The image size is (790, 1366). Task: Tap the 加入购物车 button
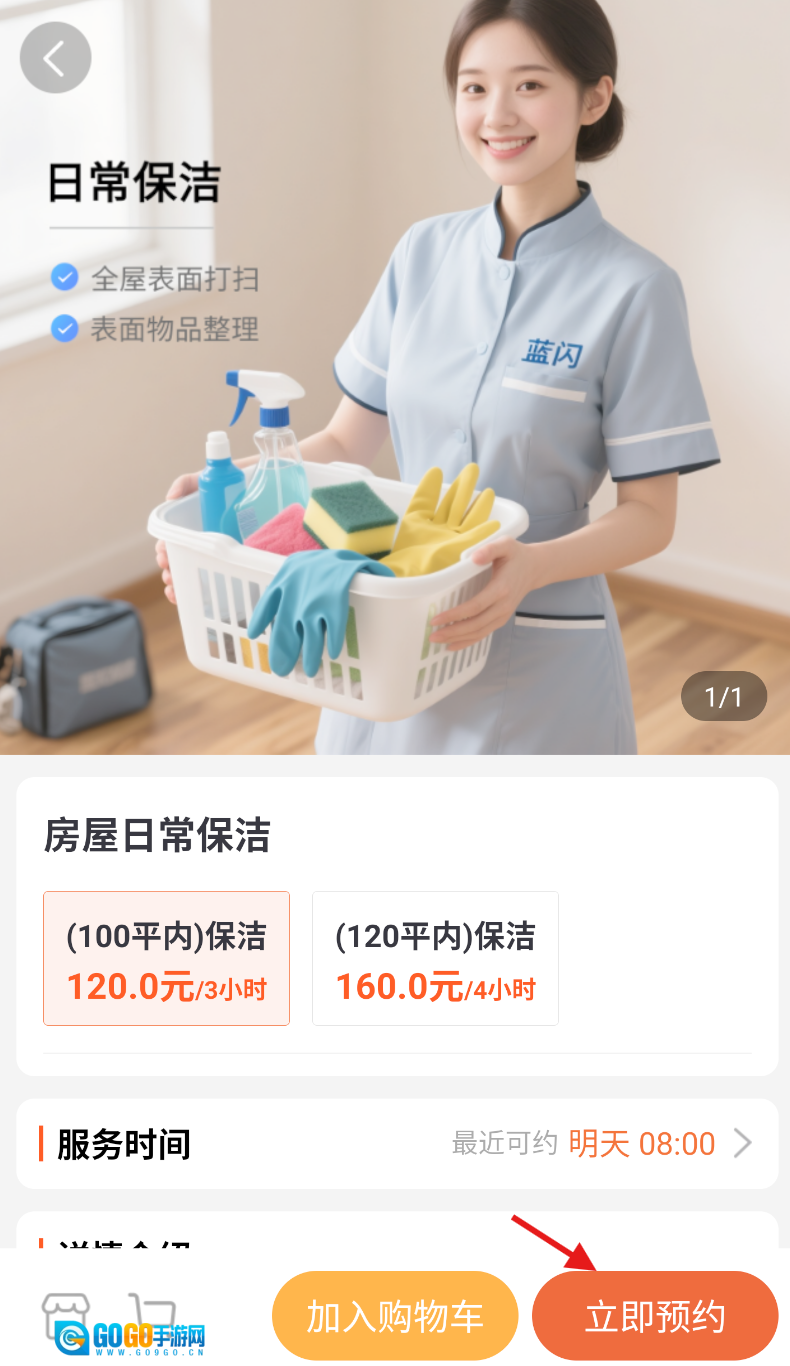(x=394, y=1316)
